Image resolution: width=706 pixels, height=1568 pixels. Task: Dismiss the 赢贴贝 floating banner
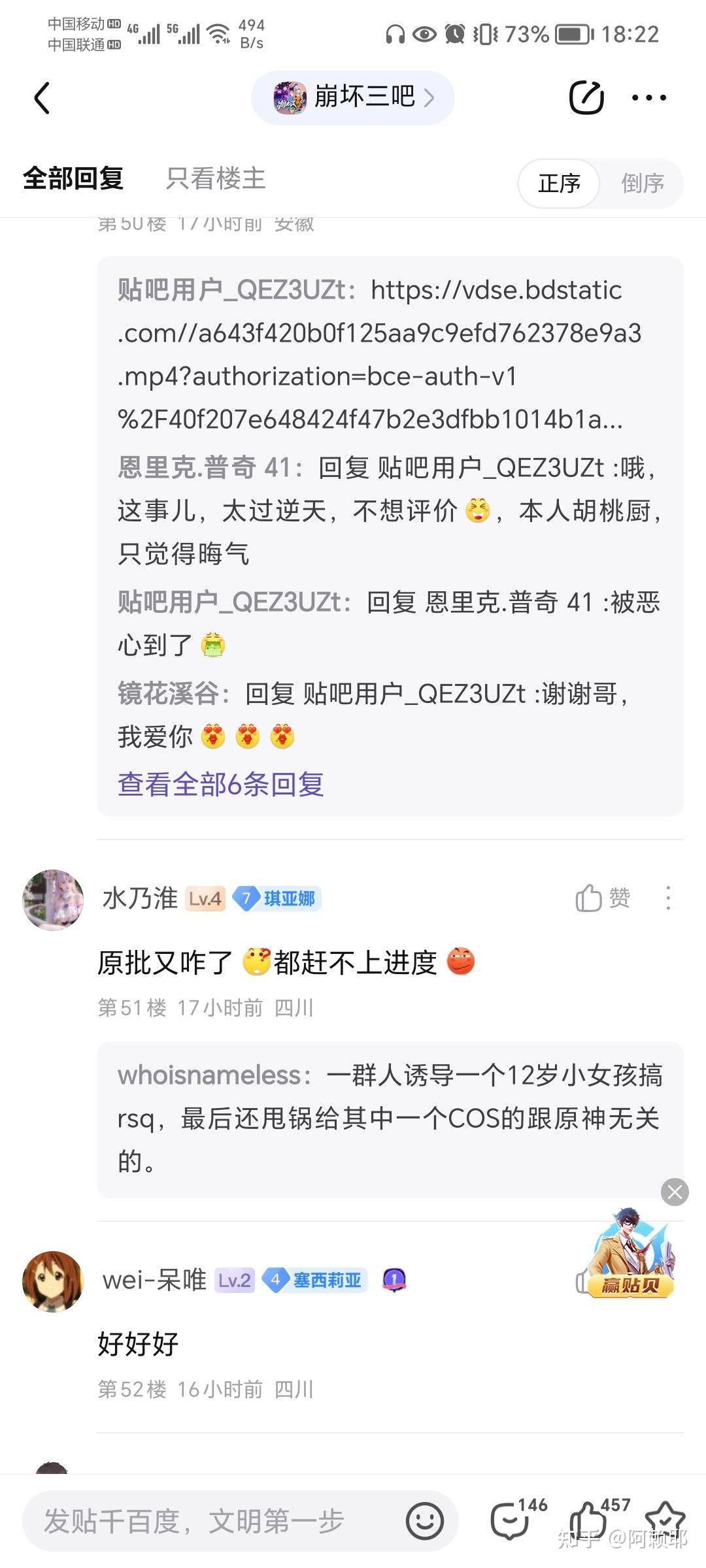(x=675, y=1192)
